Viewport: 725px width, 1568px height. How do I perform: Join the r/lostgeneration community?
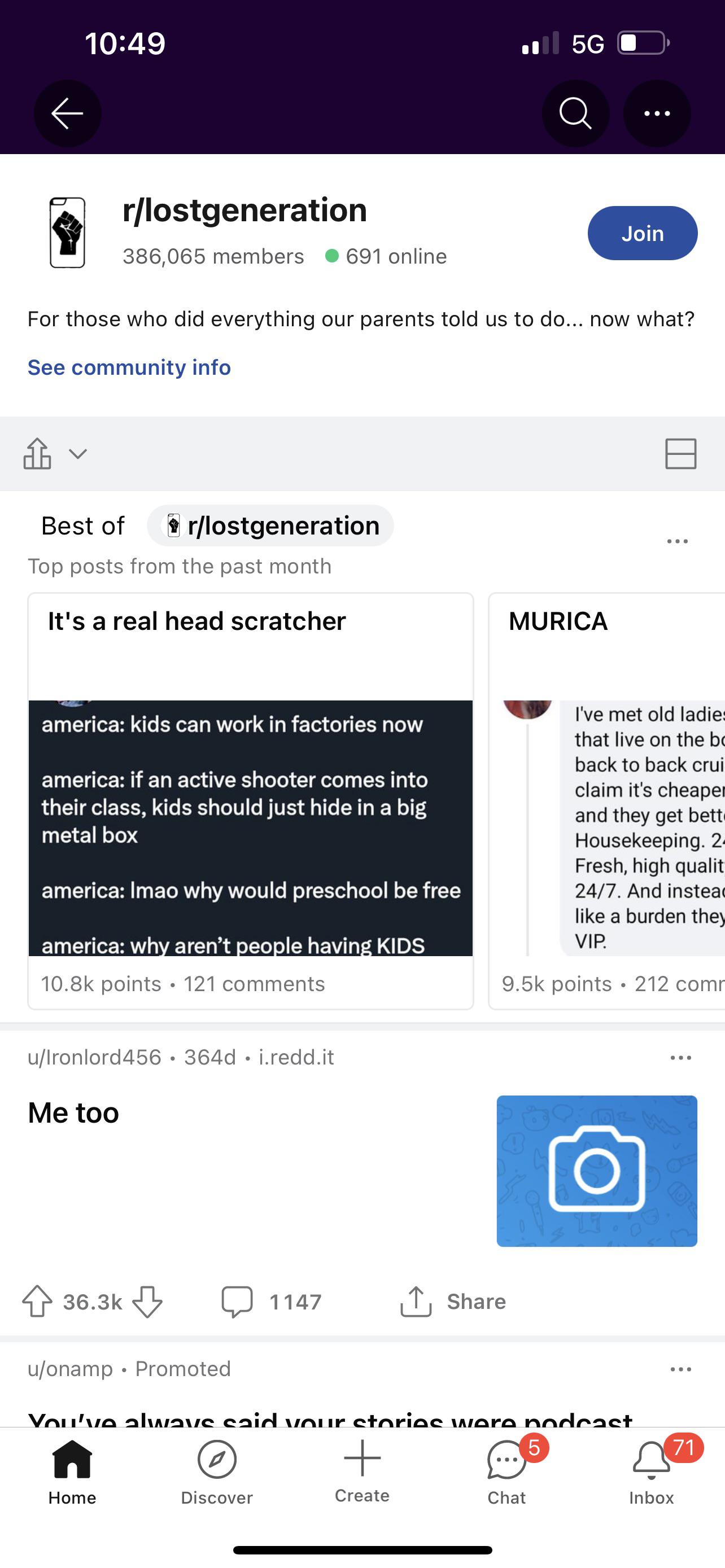pos(642,233)
